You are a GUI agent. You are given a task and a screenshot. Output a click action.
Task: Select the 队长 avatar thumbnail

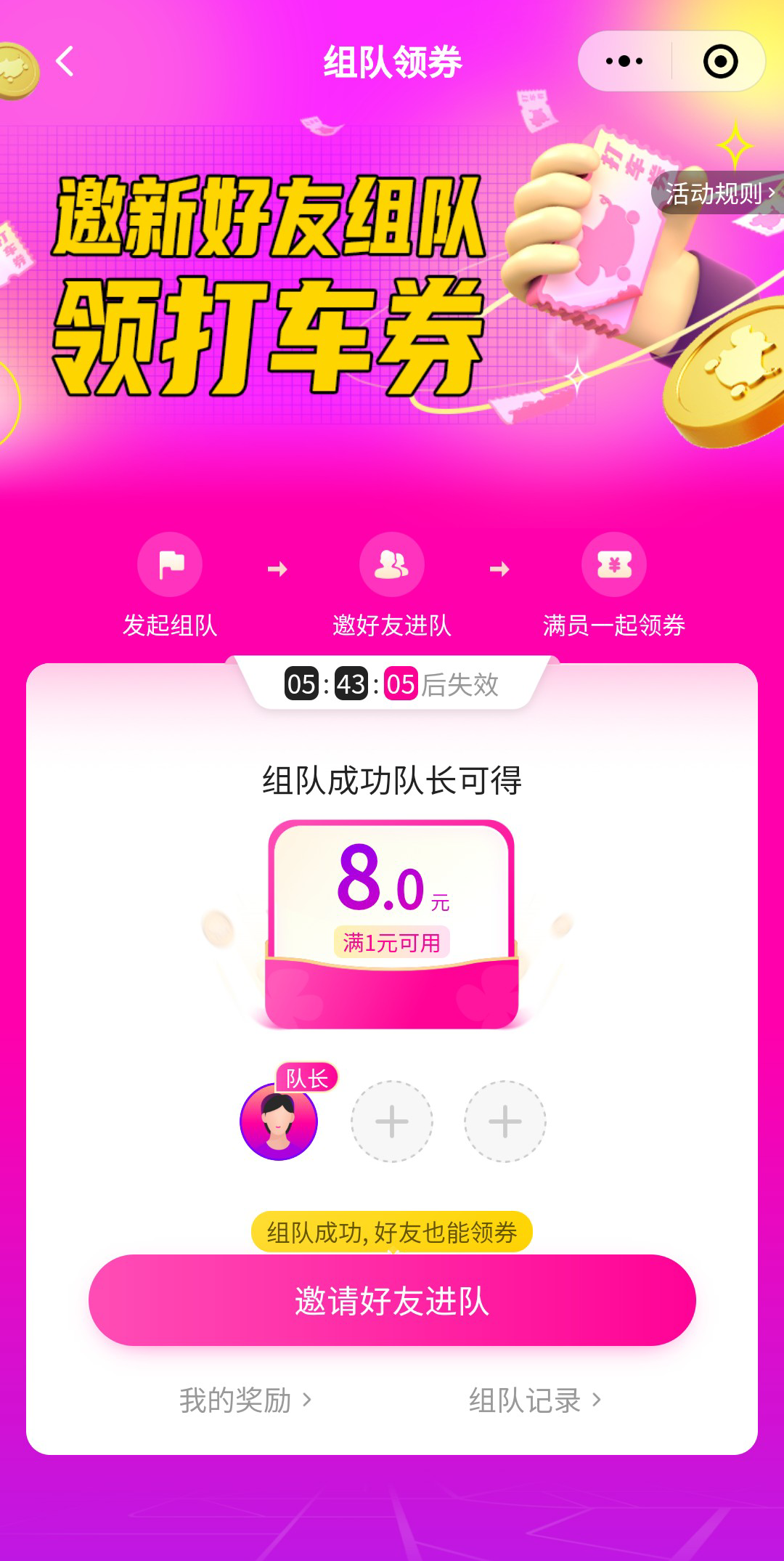click(x=278, y=1122)
